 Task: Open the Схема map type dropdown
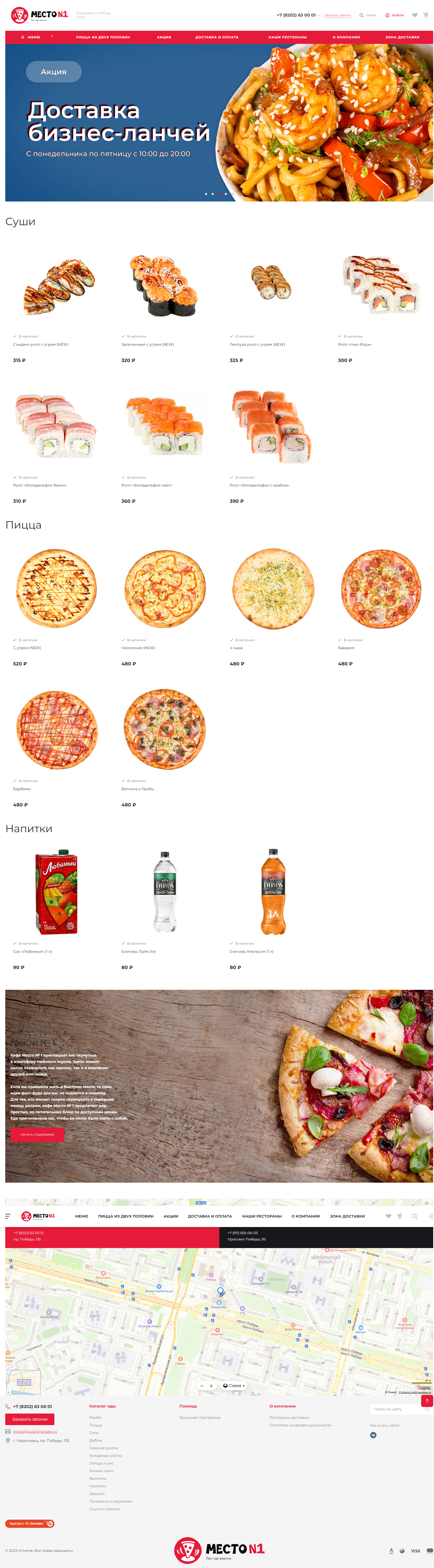[234, 1385]
